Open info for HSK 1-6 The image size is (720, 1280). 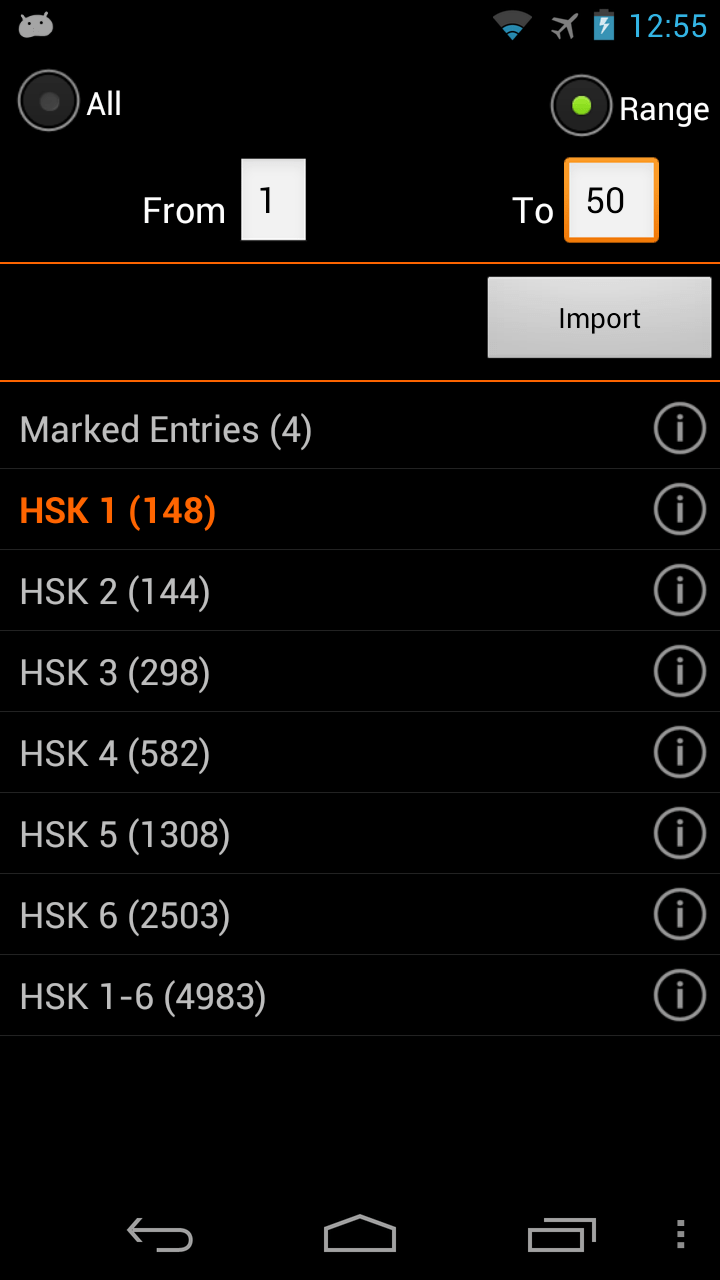click(x=679, y=996)
